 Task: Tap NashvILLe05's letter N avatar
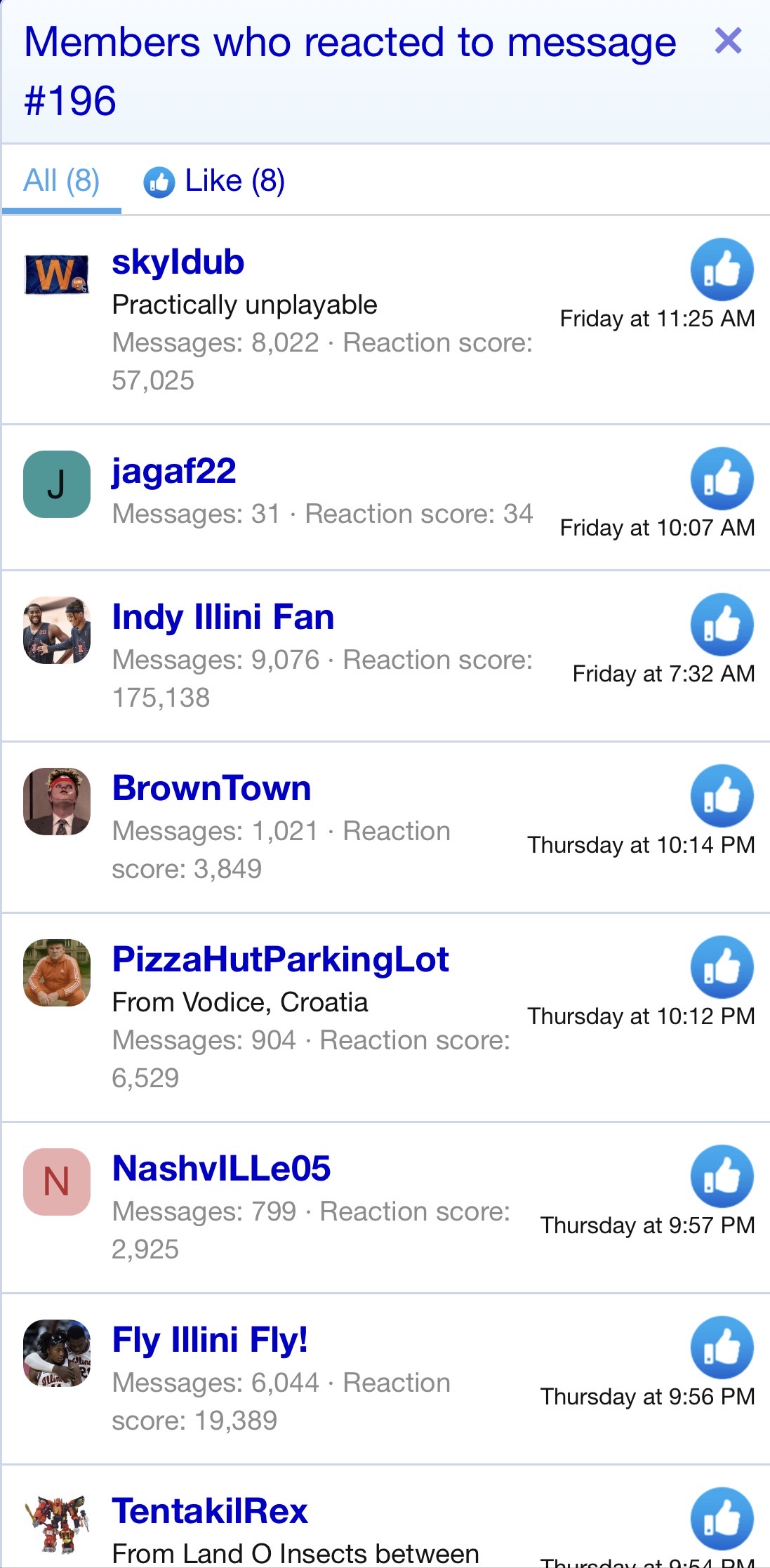pyautogui.click(x=57, y=1182)
